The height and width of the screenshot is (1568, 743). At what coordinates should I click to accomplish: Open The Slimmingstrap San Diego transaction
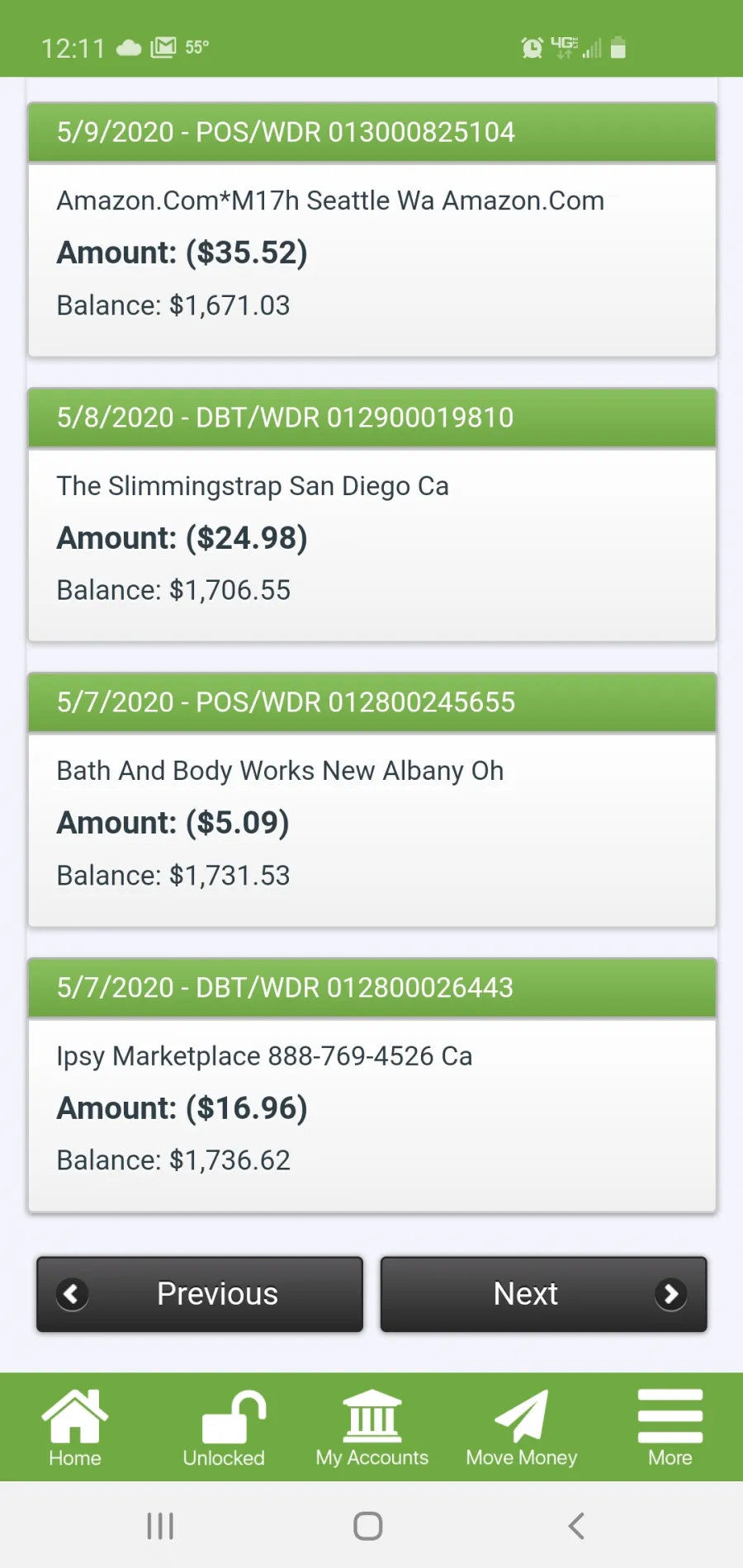point(372,515)
